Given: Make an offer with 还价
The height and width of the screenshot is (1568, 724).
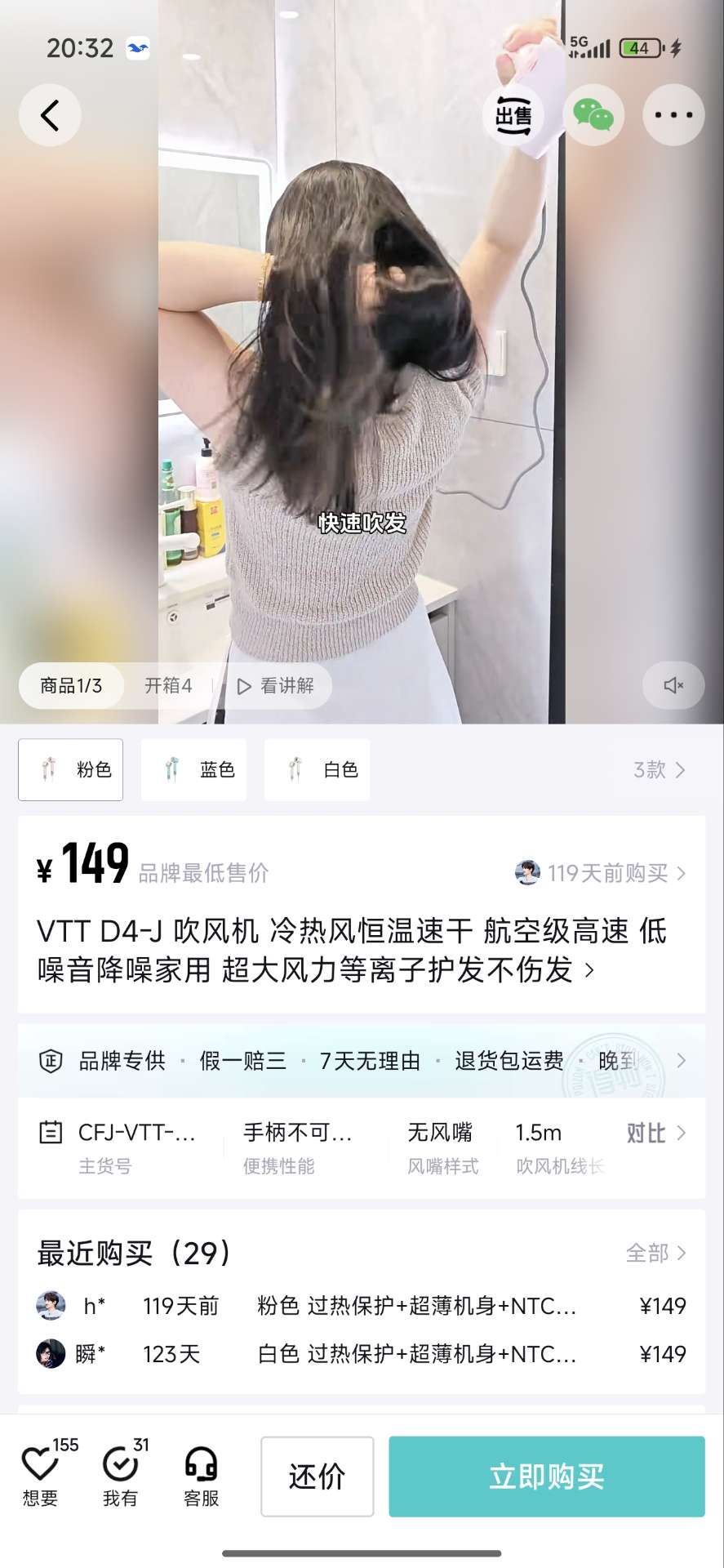Looking at the screenshot, I should (x=317, y=1477).
